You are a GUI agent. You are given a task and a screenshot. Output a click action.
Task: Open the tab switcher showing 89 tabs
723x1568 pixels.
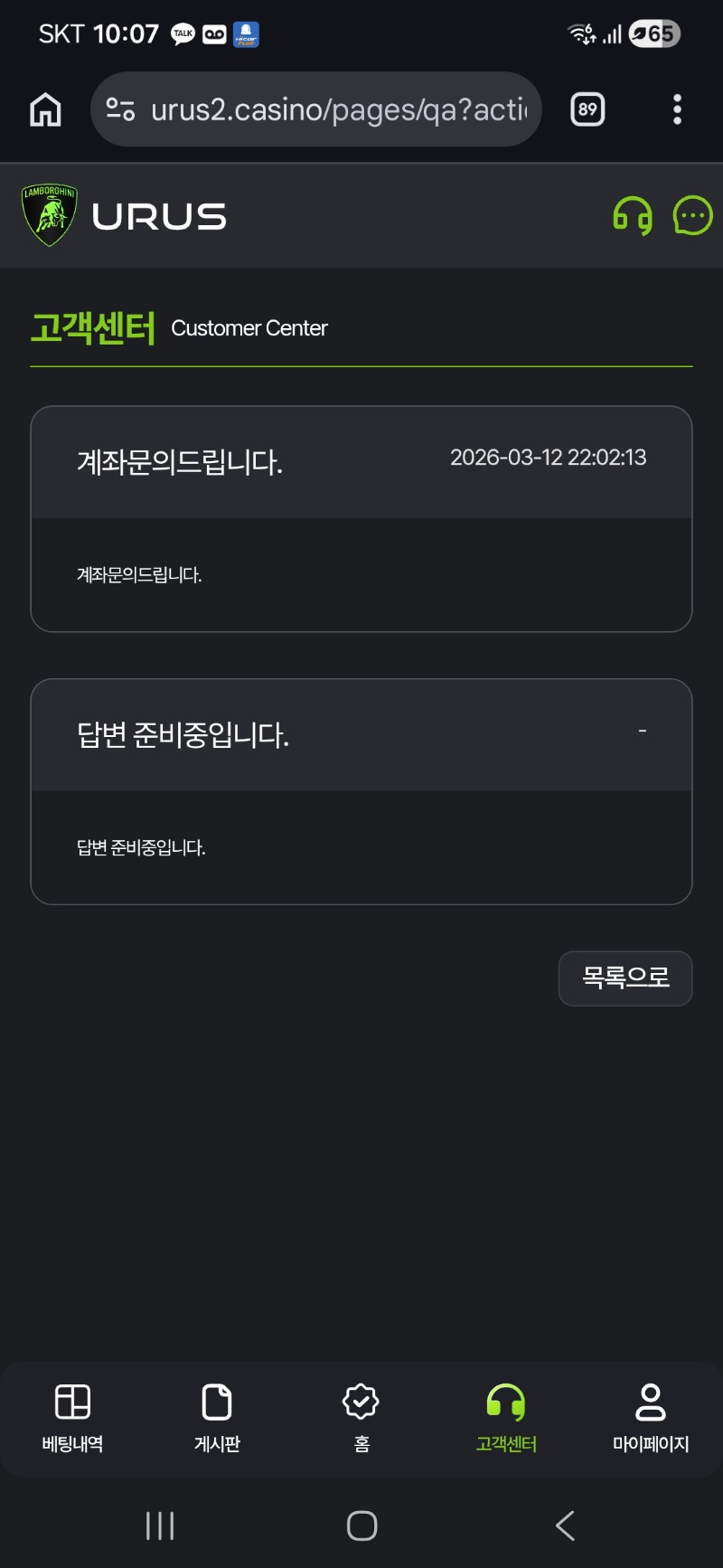pyautogui.click(x=587, y=110)
